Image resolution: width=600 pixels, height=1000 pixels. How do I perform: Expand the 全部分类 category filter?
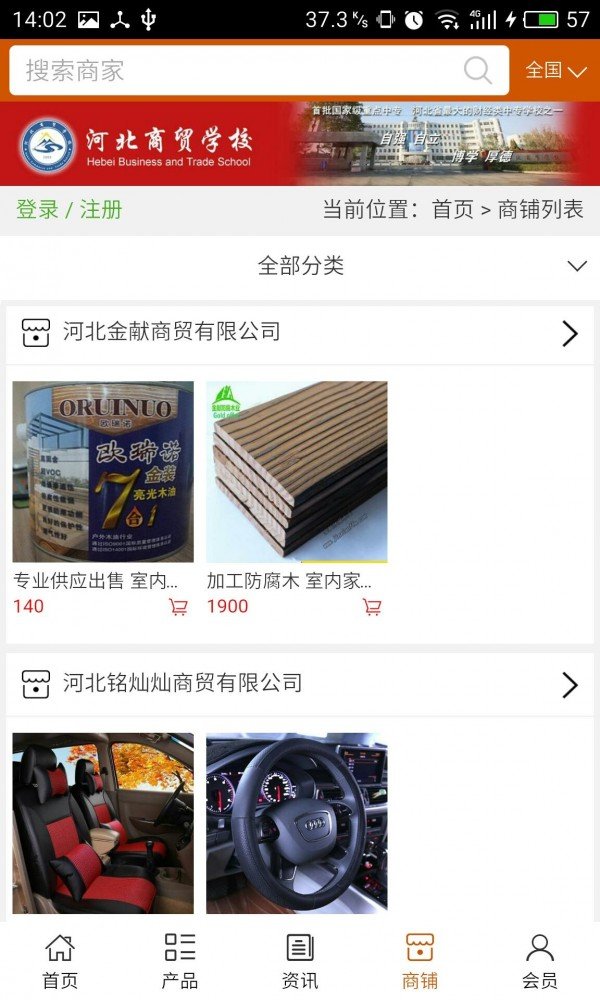300,266
